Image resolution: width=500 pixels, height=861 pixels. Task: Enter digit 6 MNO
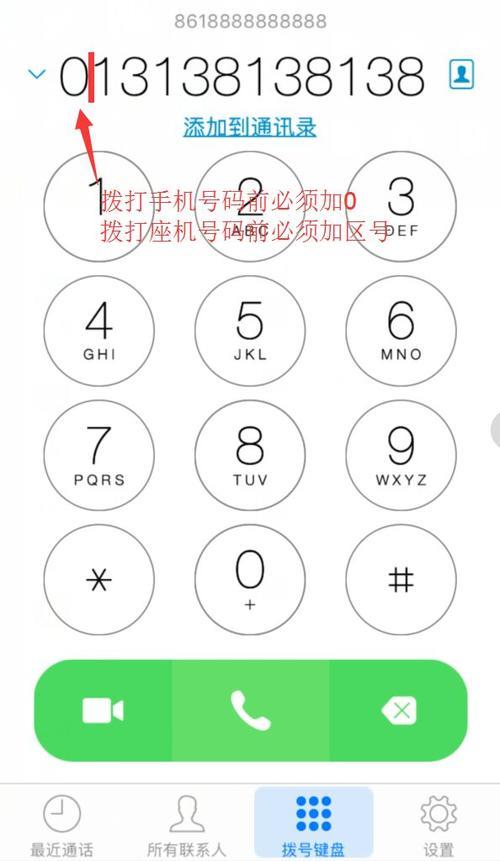[x=401, y=331]
